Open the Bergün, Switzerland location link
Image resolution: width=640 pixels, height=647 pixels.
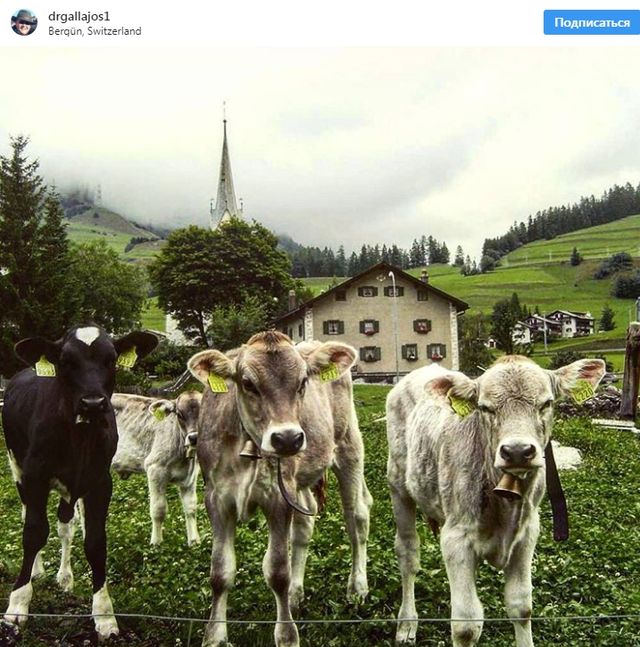(95, 31)
